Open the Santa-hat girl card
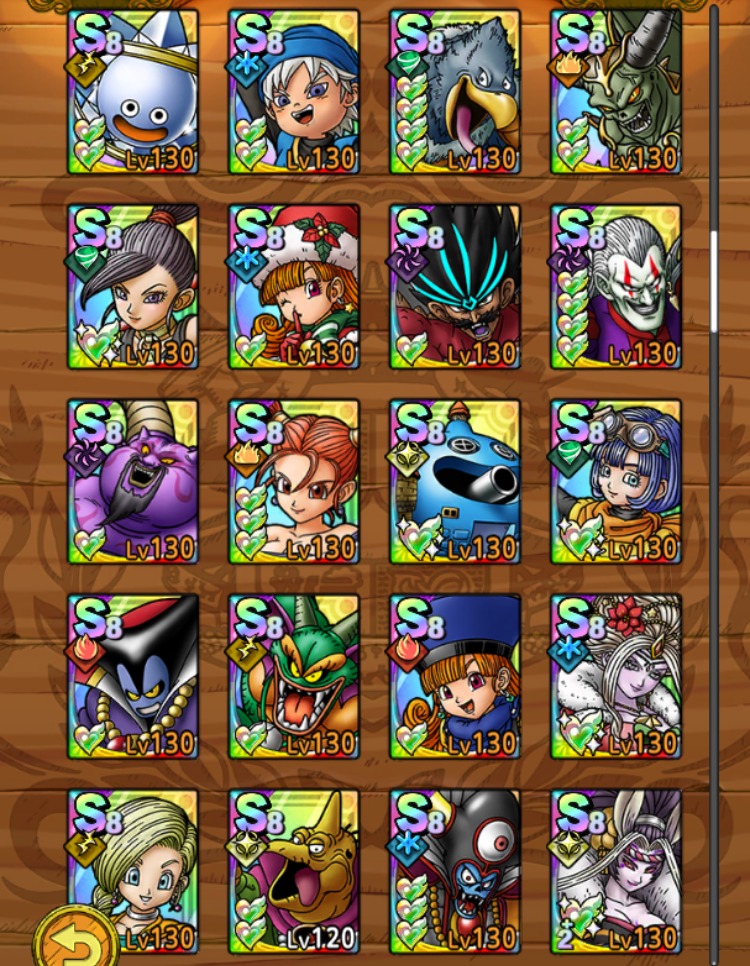The width and height of the screenshot is (750, 966). click(x=294, y=287)
